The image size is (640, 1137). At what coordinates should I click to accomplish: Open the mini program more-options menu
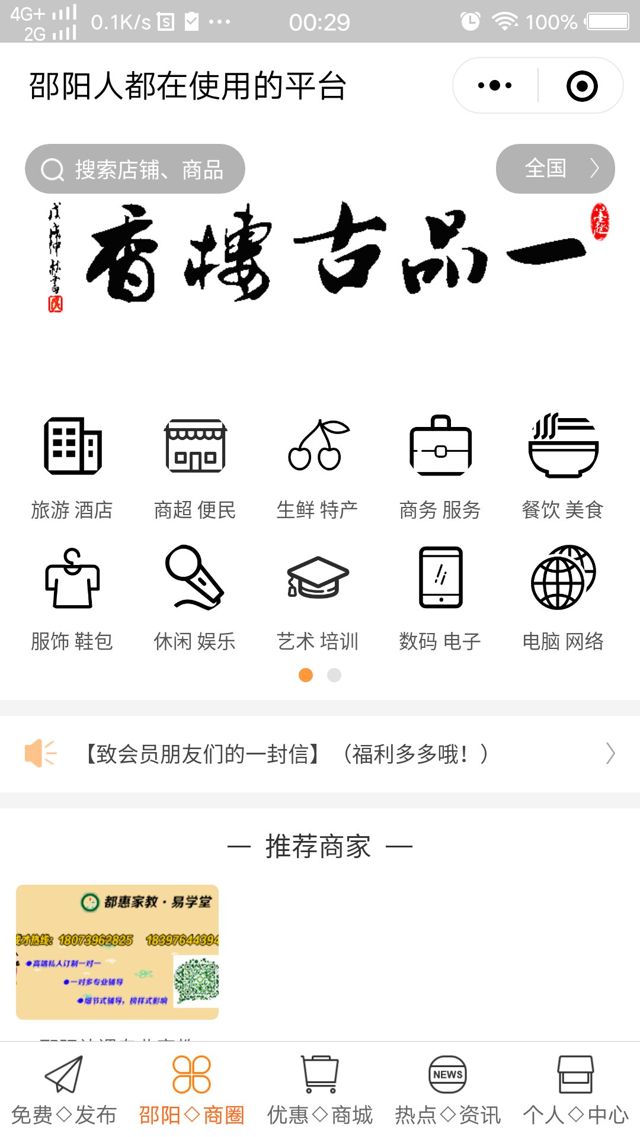click(495, 86)
